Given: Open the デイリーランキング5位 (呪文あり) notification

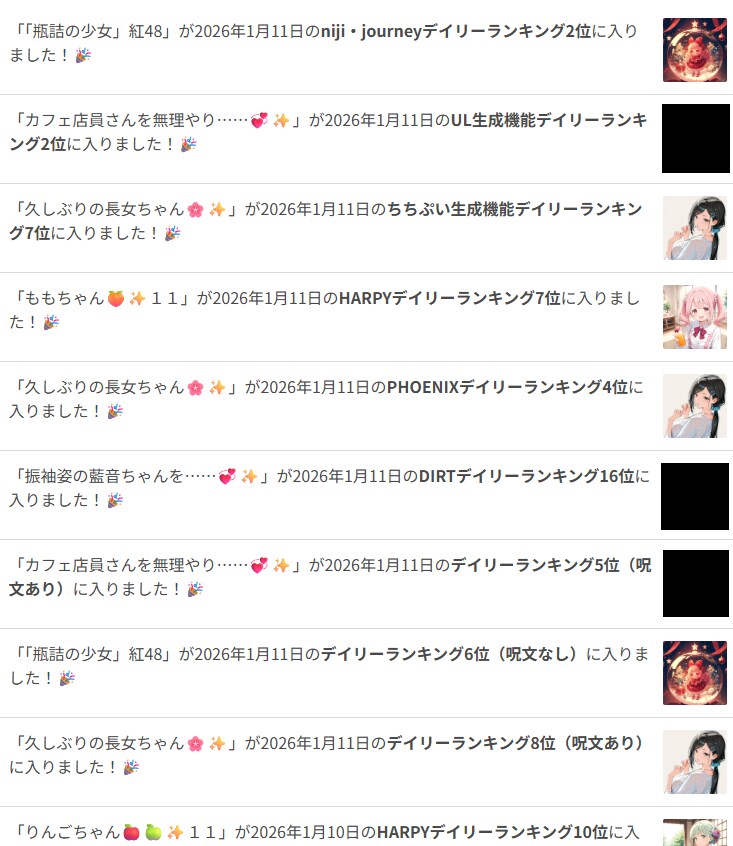Looking at the screenshot, I should 330,577.
